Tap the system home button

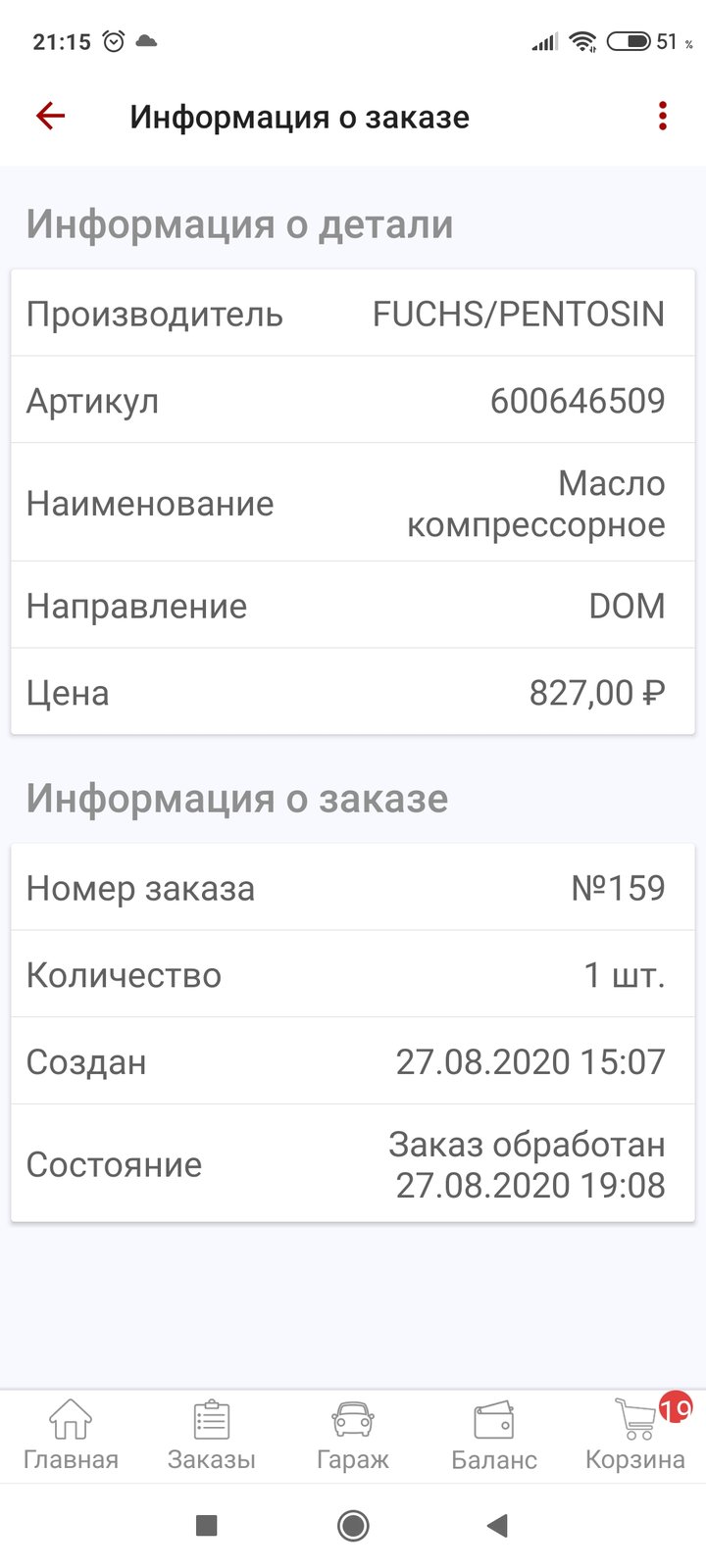tap(353, 1525)
